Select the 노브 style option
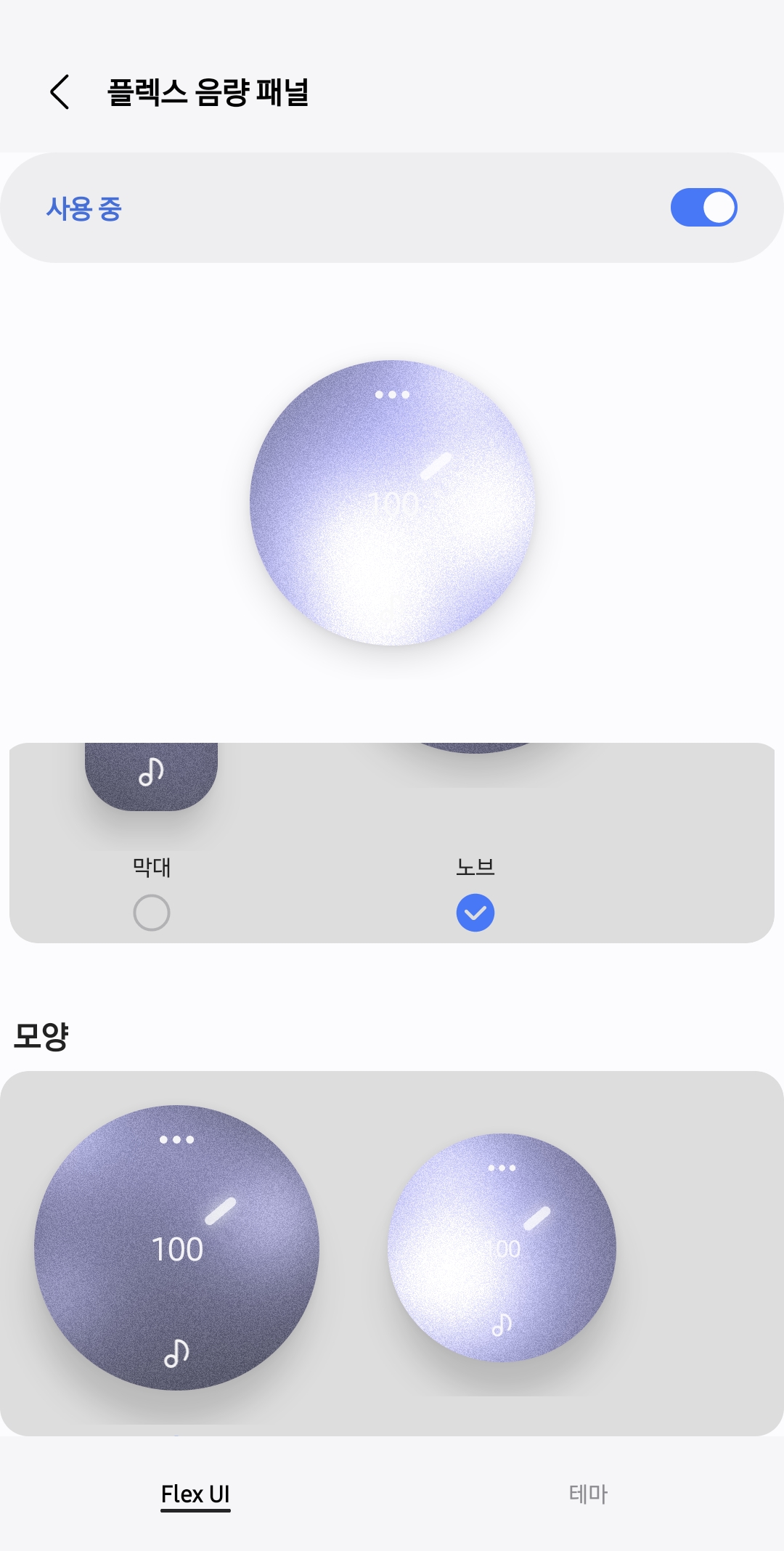This screenshot has height=1551, width=784. pyautogui.click(x=475, y=912)
